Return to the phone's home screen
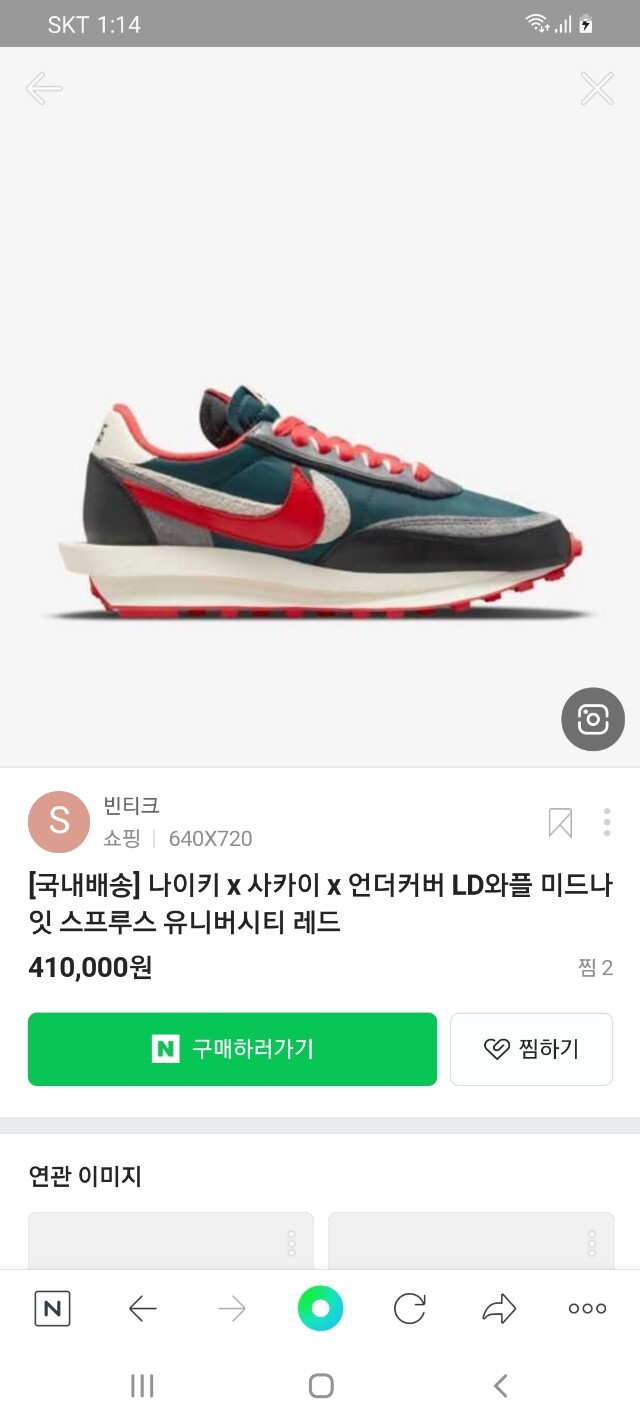 [x=321, y=1385]
